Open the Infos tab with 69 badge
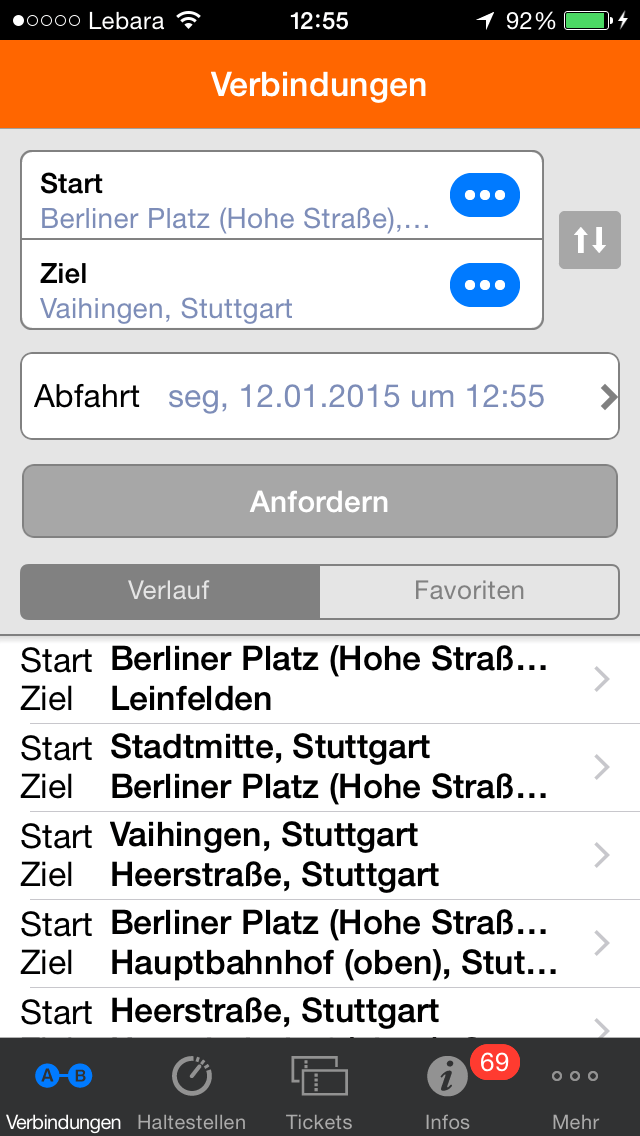This screenshot has width=640, height=1136. [447, 1090]
